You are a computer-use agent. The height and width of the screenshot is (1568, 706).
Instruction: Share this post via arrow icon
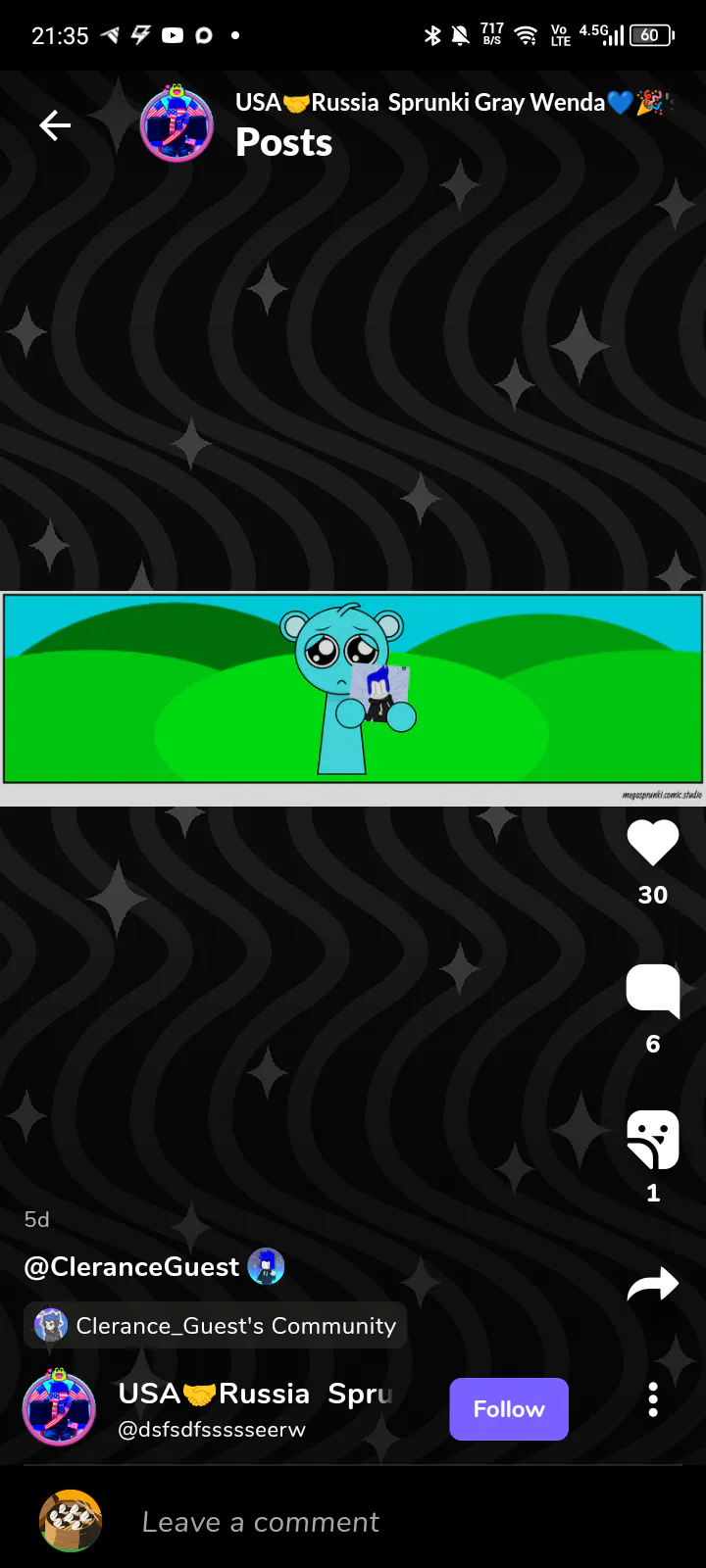pos(652,1285)
